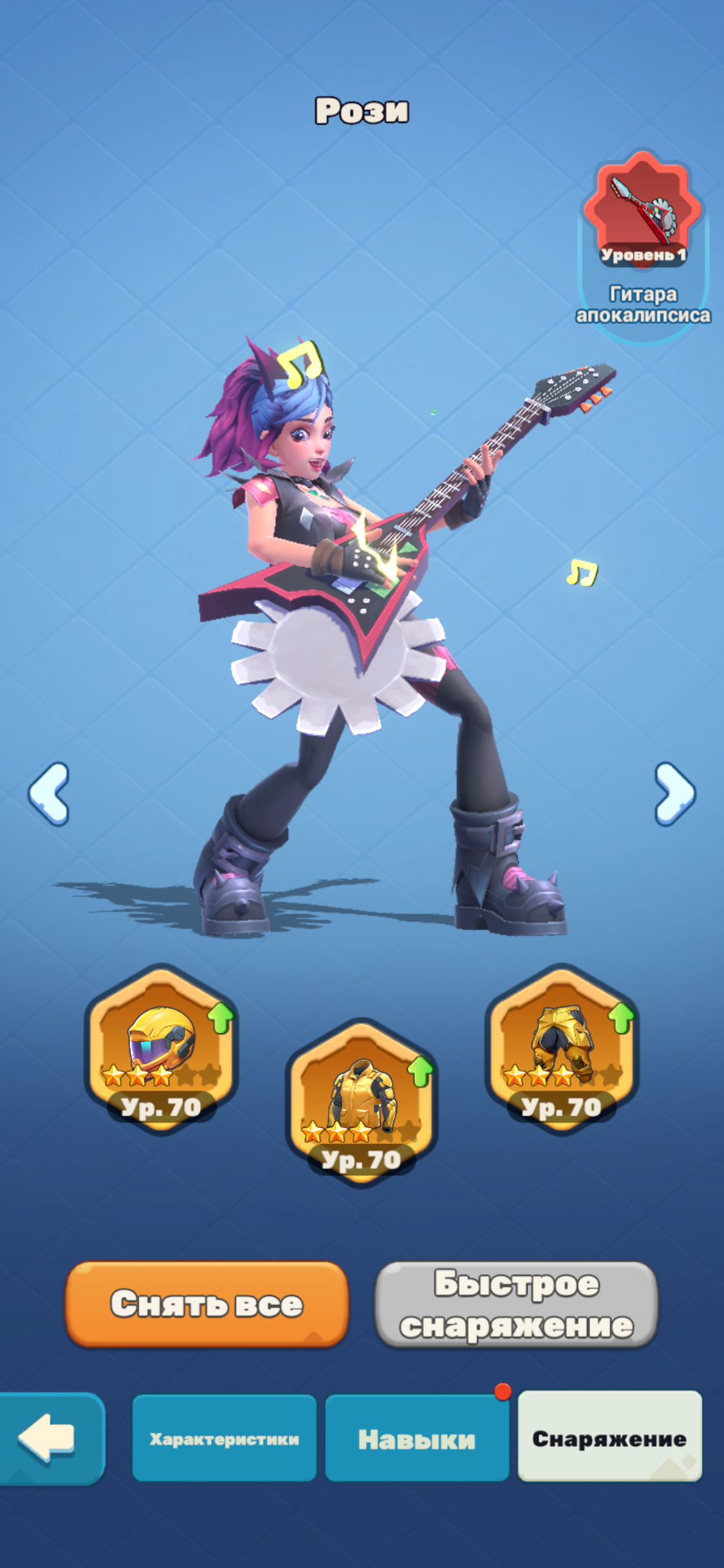Tap the Снять все button
724x1568 pixels.
207,1304
